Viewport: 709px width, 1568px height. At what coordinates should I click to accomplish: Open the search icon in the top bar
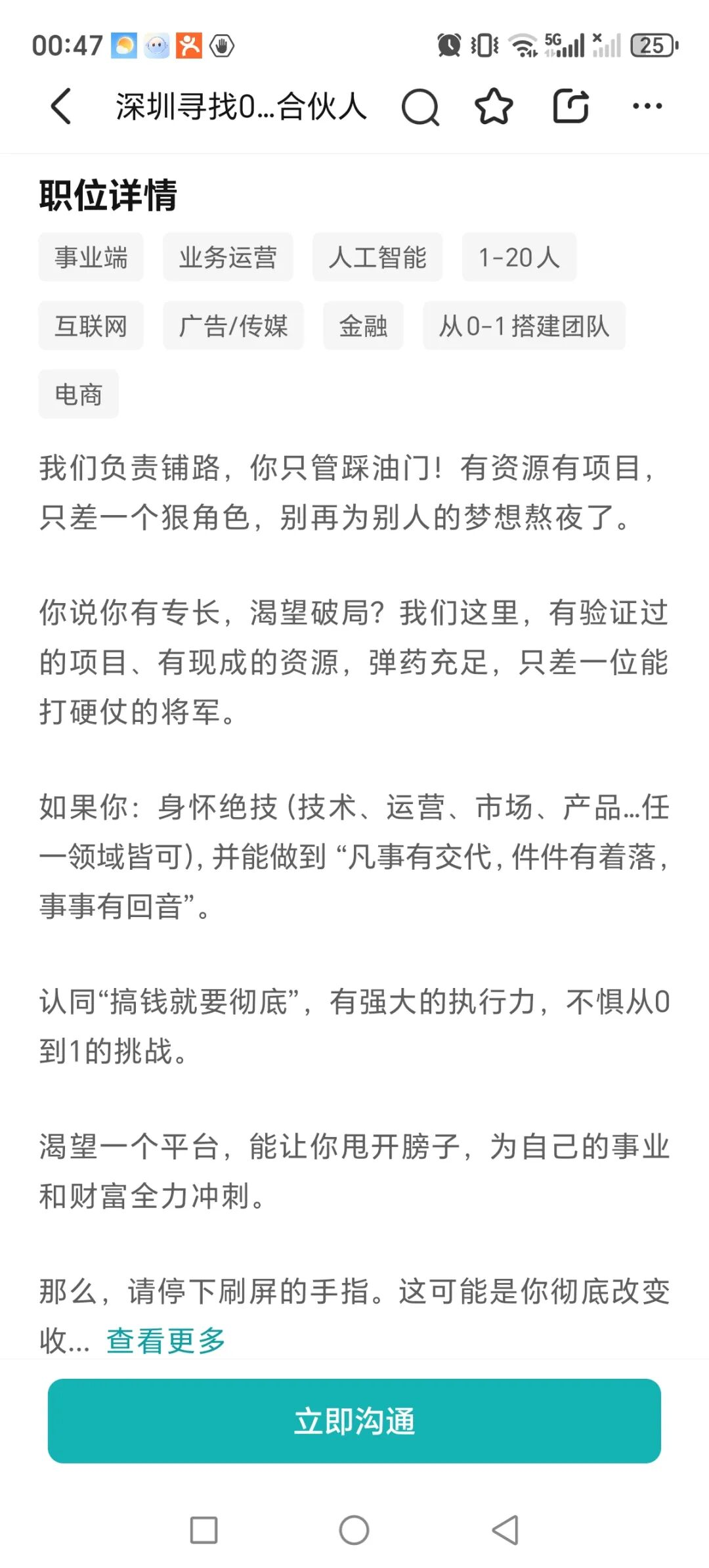pos(420,106)
